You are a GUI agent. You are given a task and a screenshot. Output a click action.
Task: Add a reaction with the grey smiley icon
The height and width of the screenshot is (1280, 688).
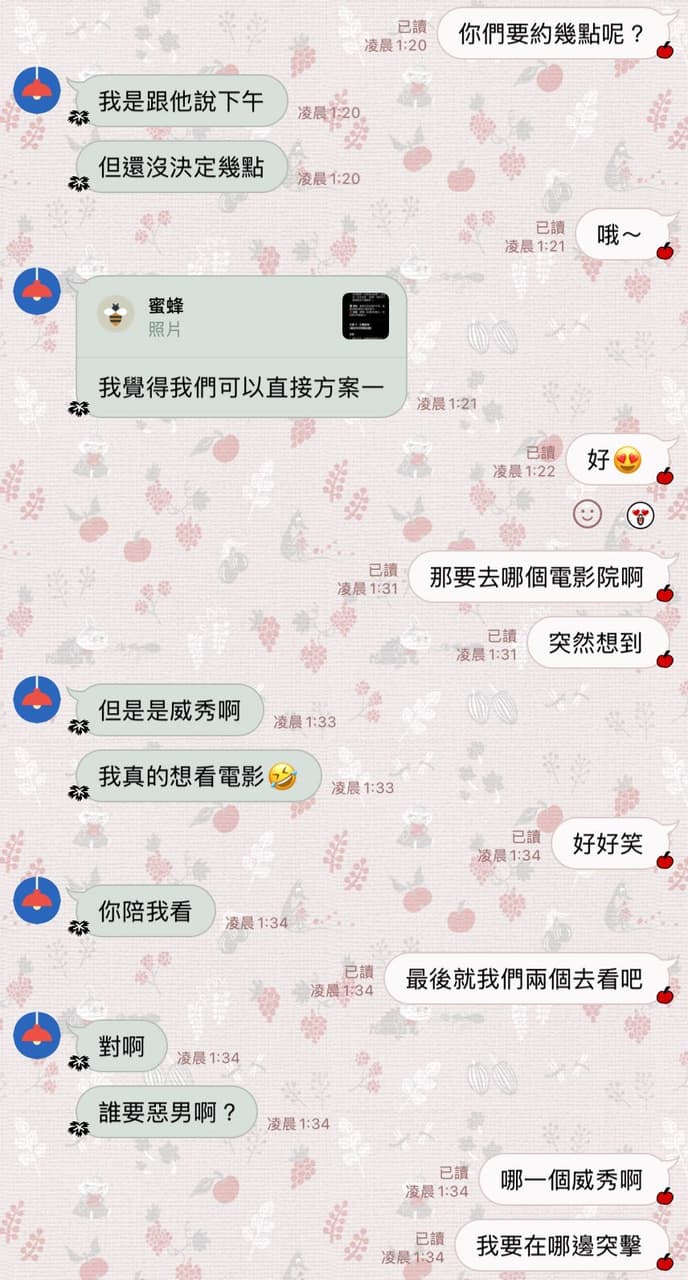point(587,515)
